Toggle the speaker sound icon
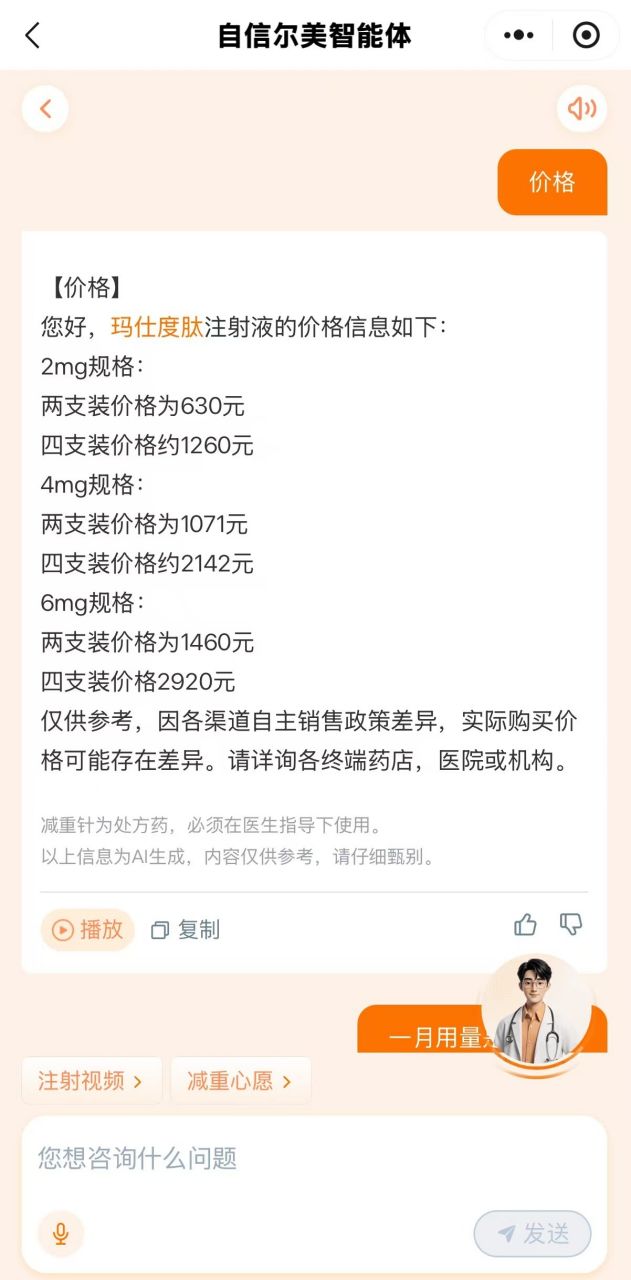Image resolution: width=631 pixels, height=1280 pixels. [581, 108]
